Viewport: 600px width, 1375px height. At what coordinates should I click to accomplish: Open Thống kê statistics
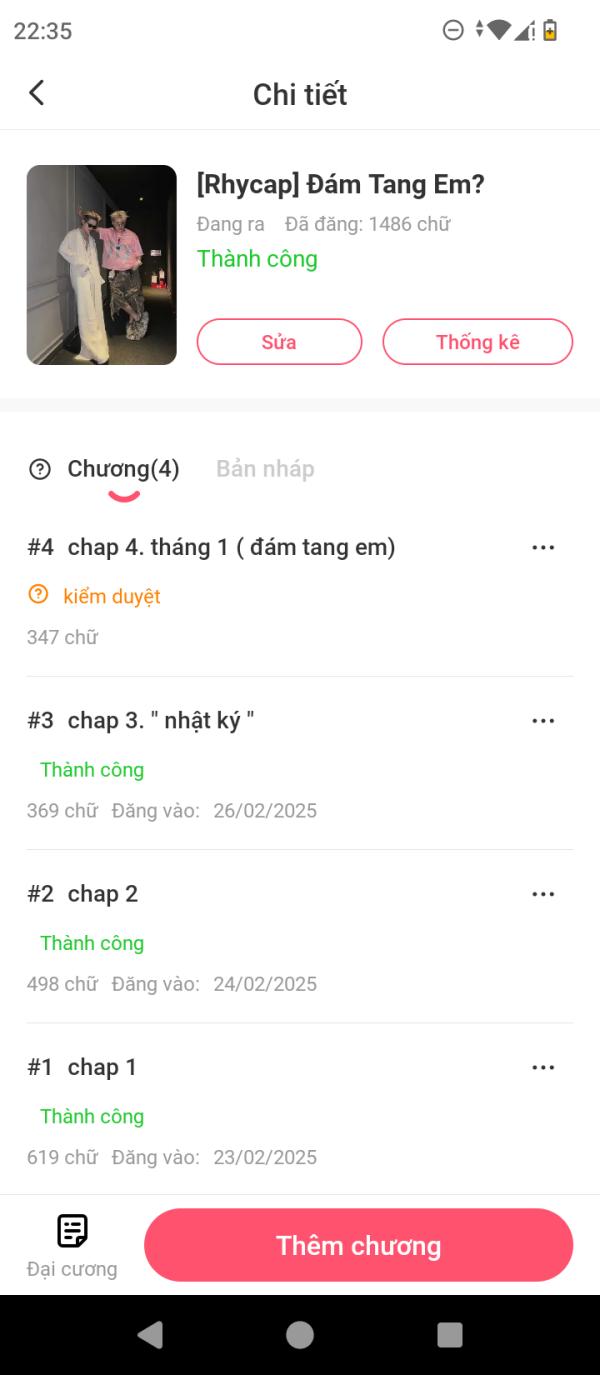click(477, 342)
